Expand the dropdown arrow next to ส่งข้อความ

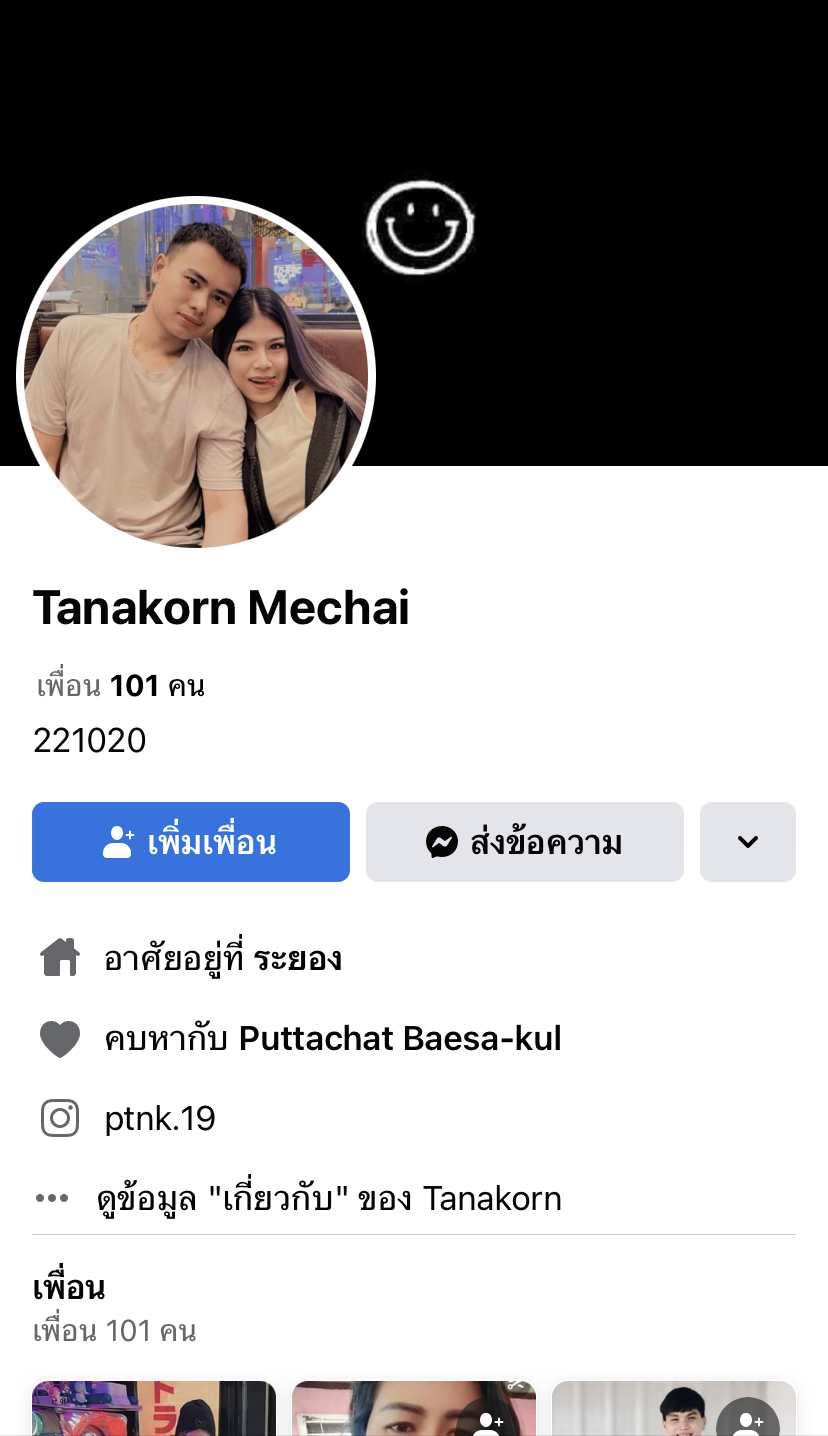pyautogui.click(x=747, y=842)
